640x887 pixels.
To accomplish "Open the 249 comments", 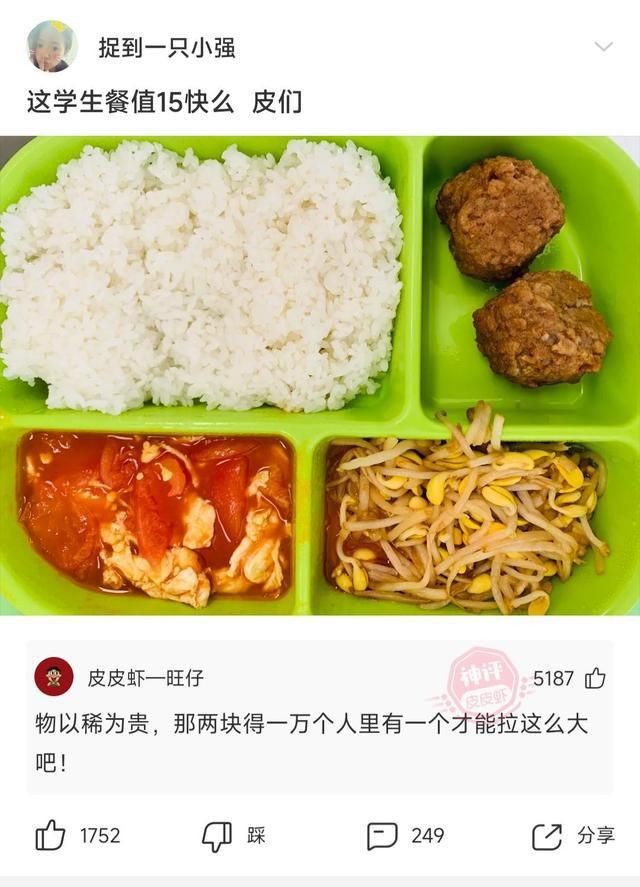I will [x=383, y=835].
